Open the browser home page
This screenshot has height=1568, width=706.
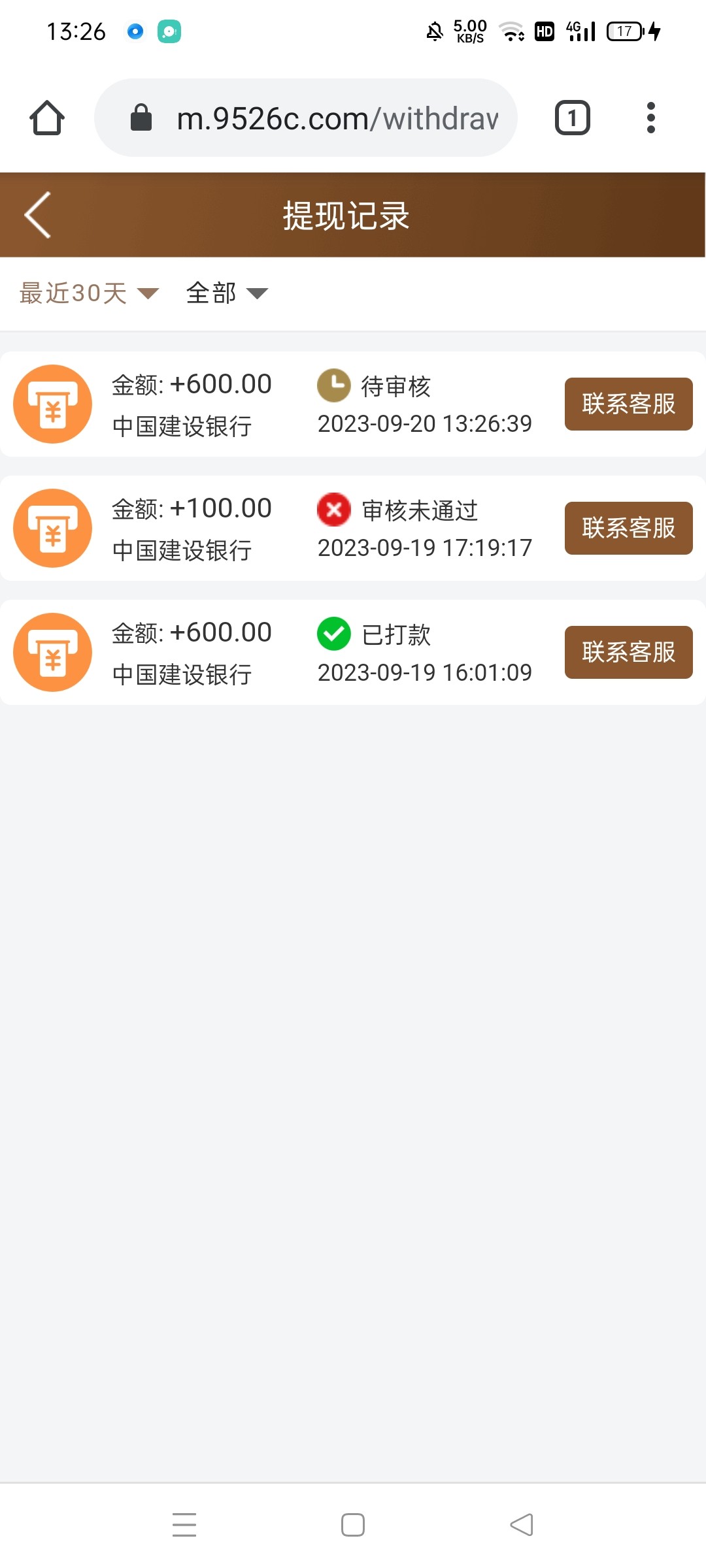coord(47,118)
